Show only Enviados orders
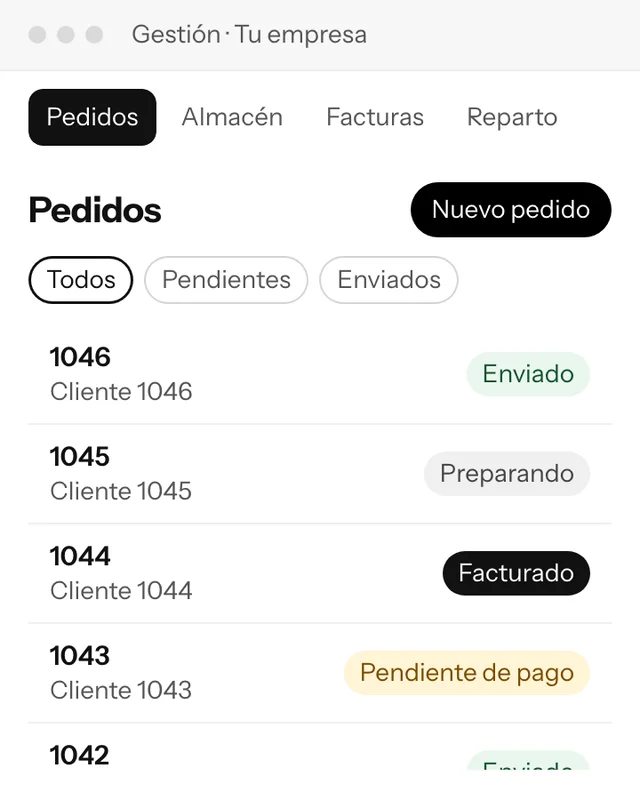 point(389,280)
